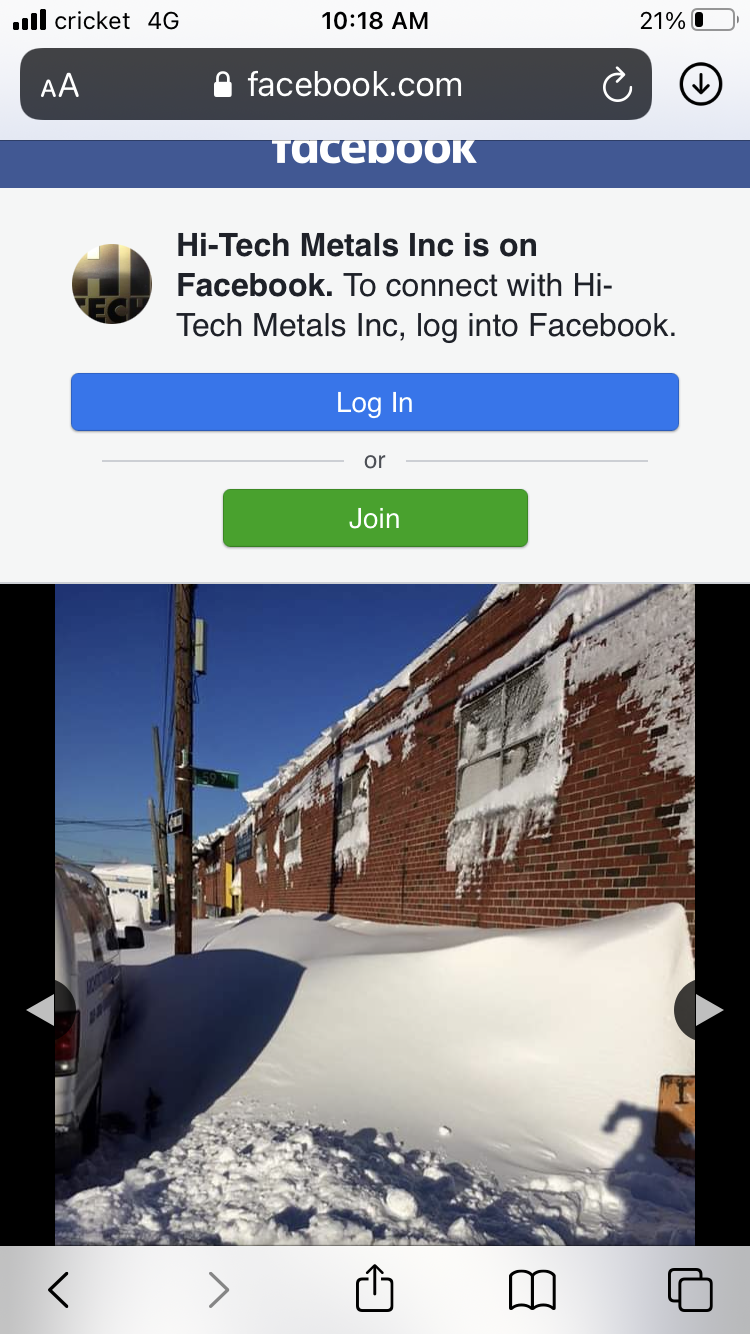This screenshot has height=1334, width=750.
Task: Open the Hi-Tech Metals Inc profile picture
Action: coord(112,284)
